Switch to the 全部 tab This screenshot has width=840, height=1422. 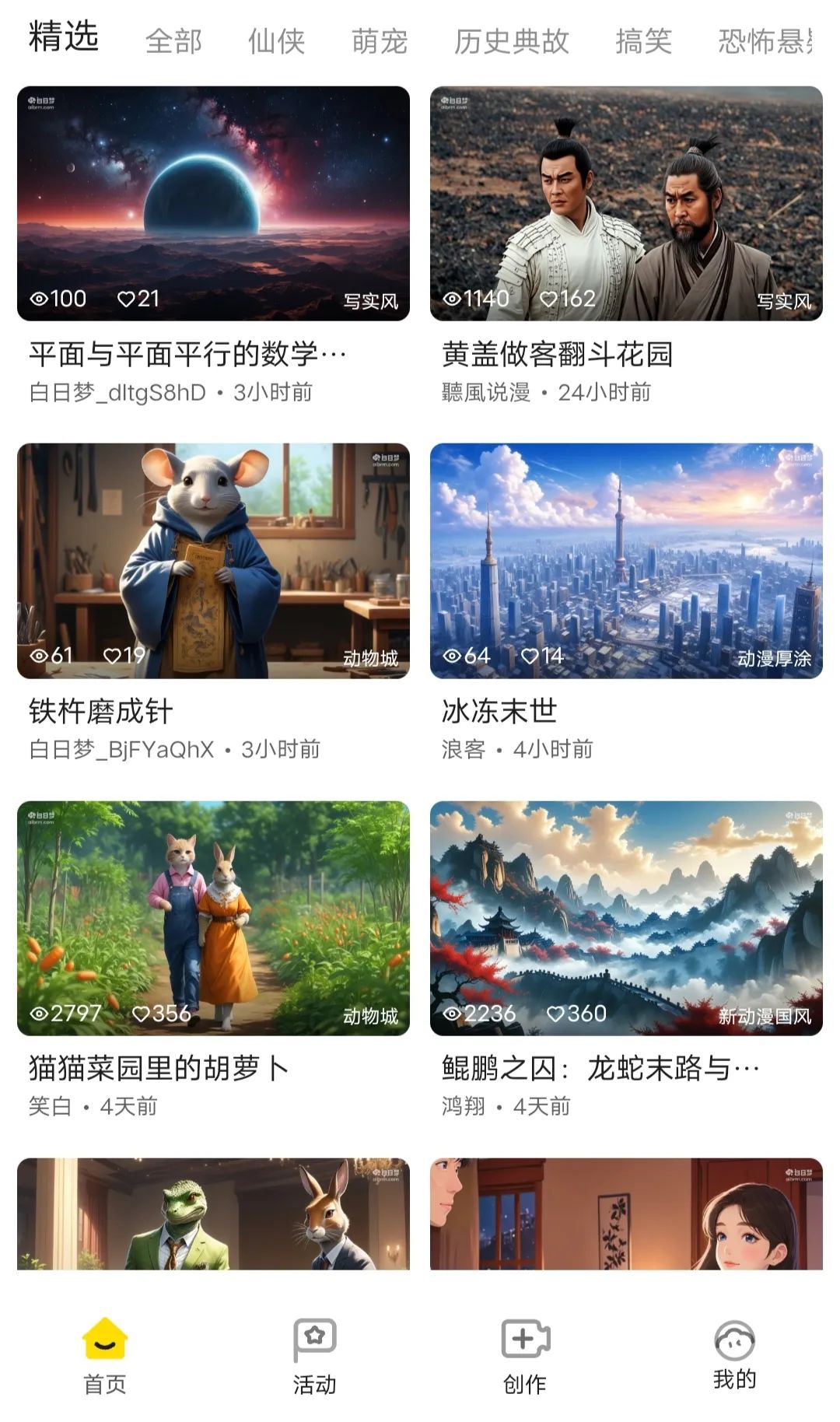click(x=173, y=40)
